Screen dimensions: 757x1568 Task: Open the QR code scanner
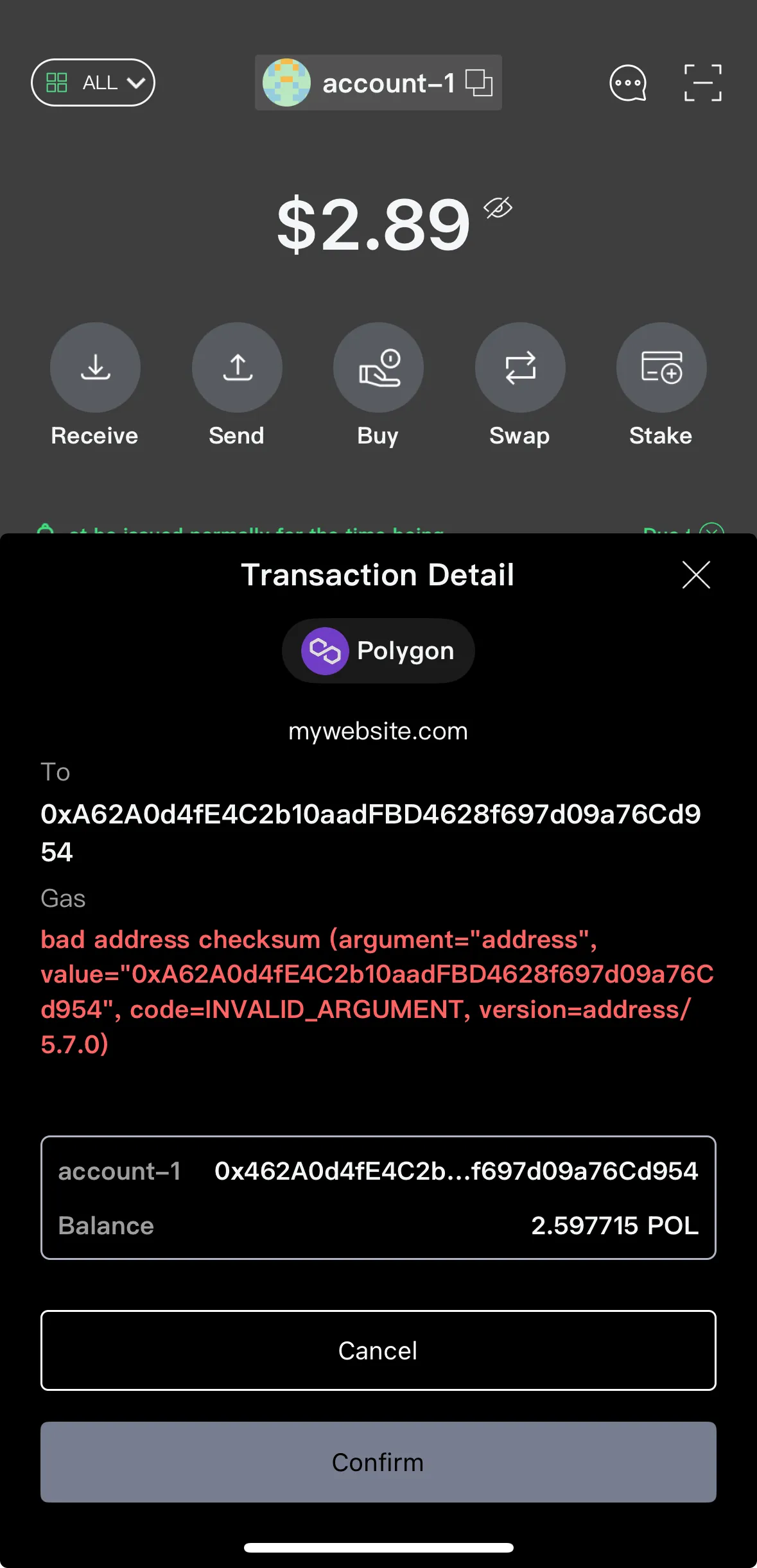[703, 83]
